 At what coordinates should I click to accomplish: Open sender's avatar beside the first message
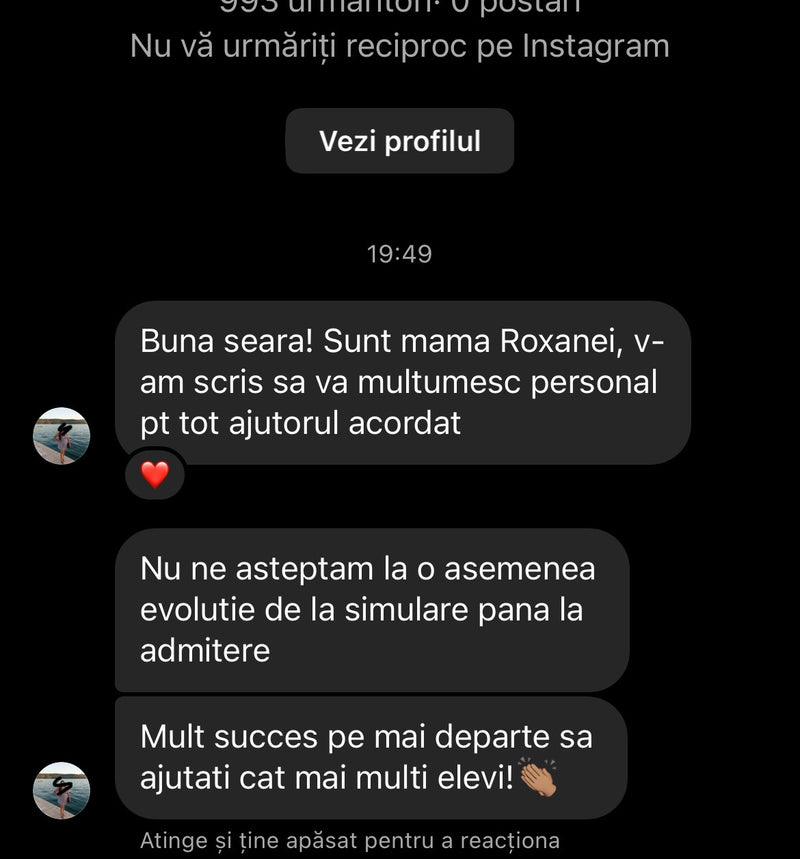62,436
